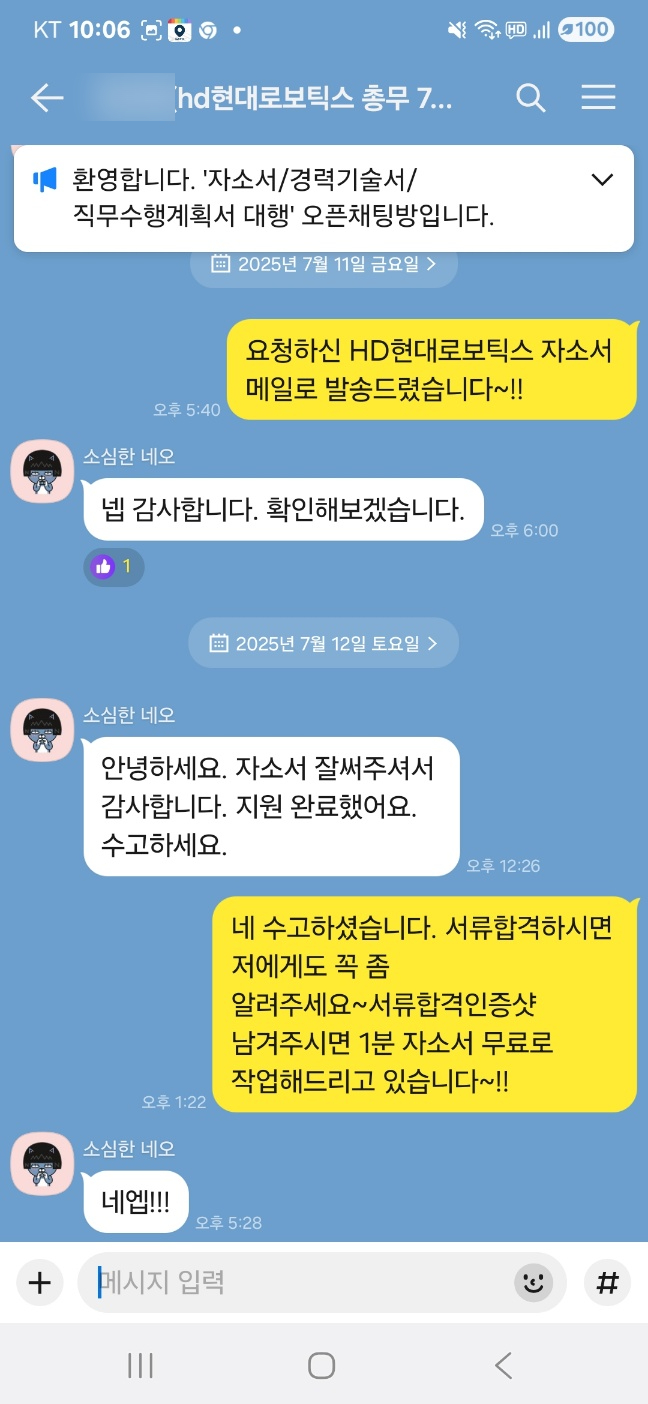Open the emoticon picker
The image size is (648, 1404).
[534, 1282]
